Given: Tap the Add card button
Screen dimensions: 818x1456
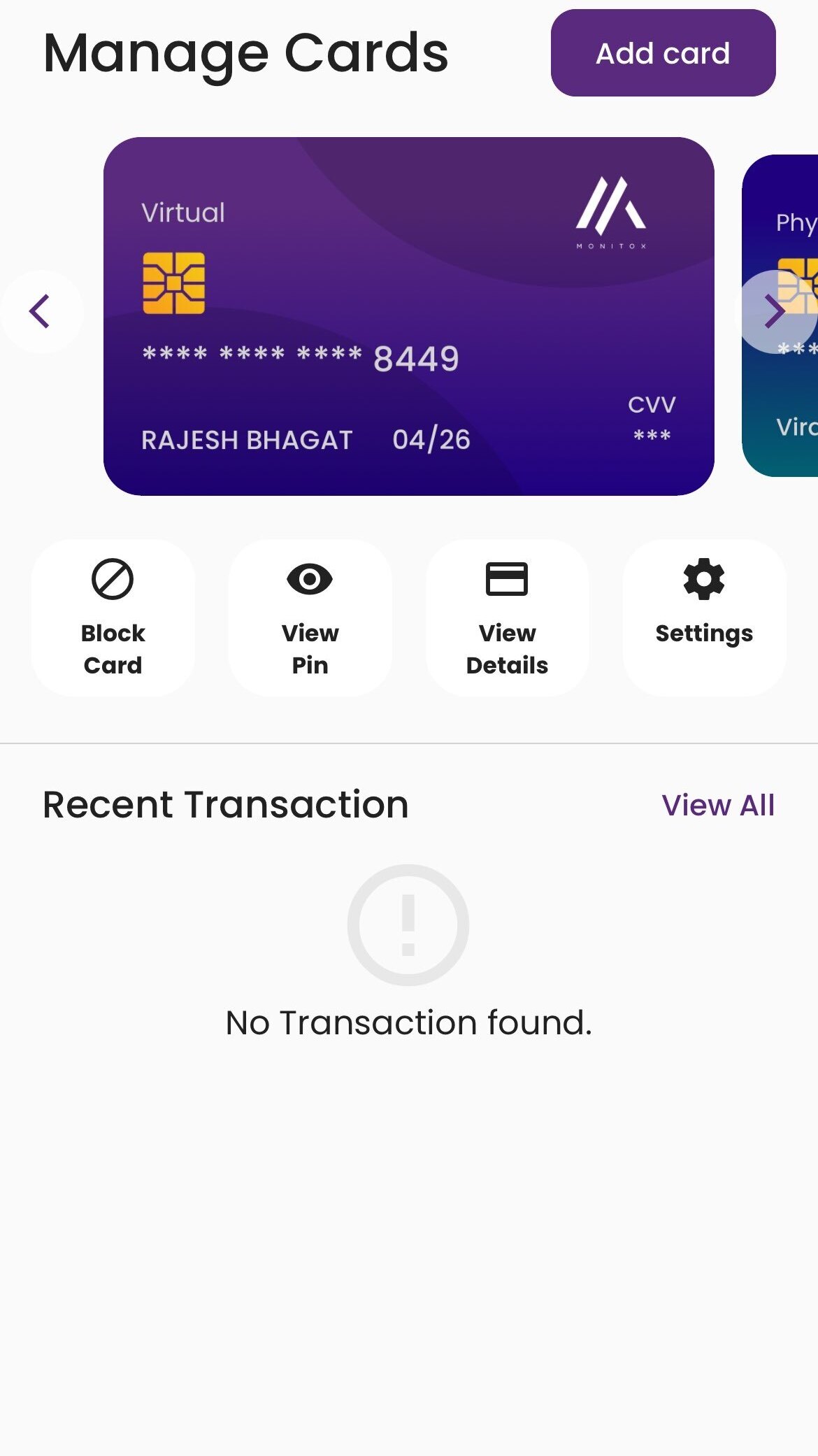Looking at the screenshot, I should coord(663,53).
